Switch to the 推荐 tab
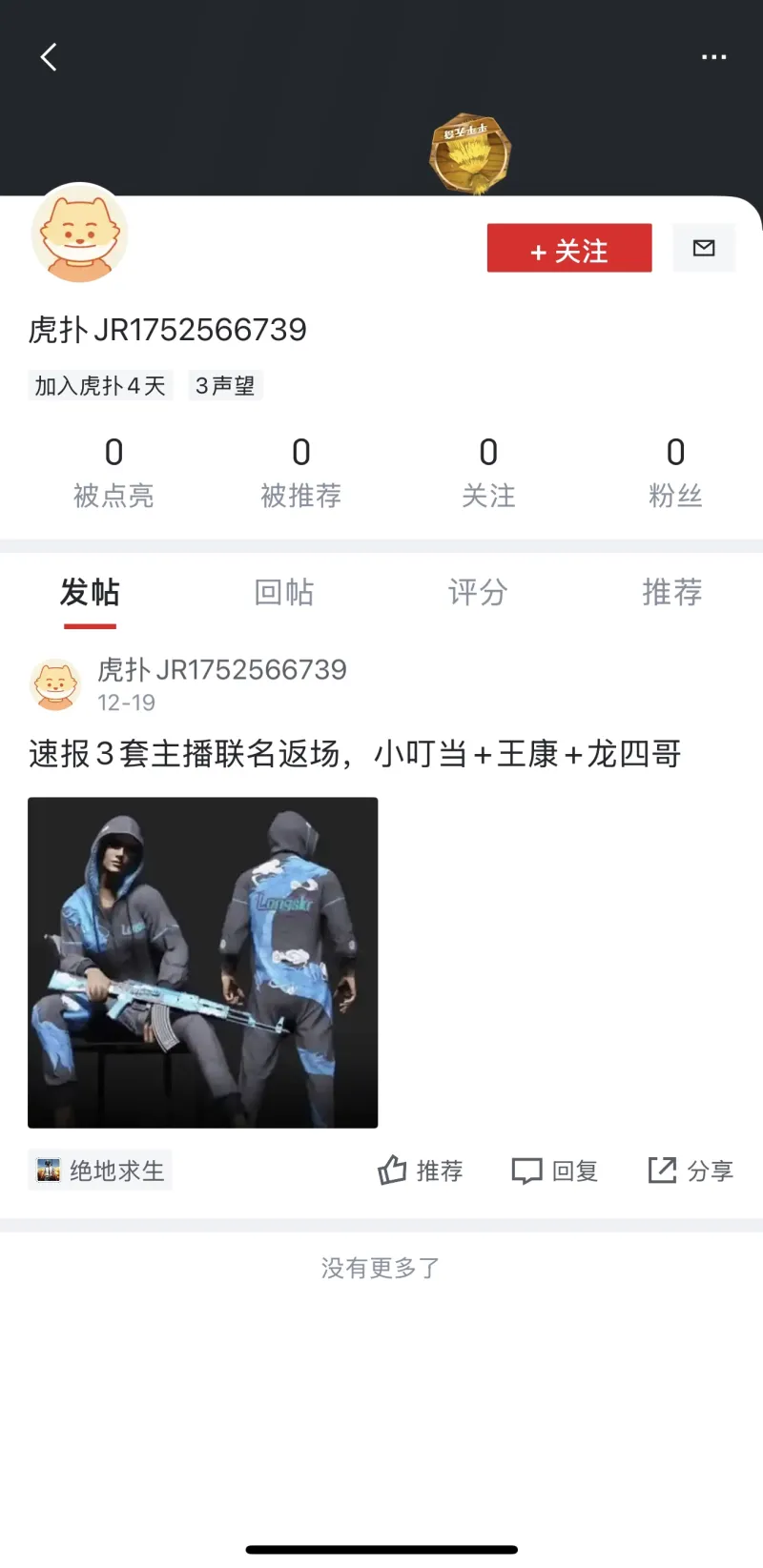 671,592
